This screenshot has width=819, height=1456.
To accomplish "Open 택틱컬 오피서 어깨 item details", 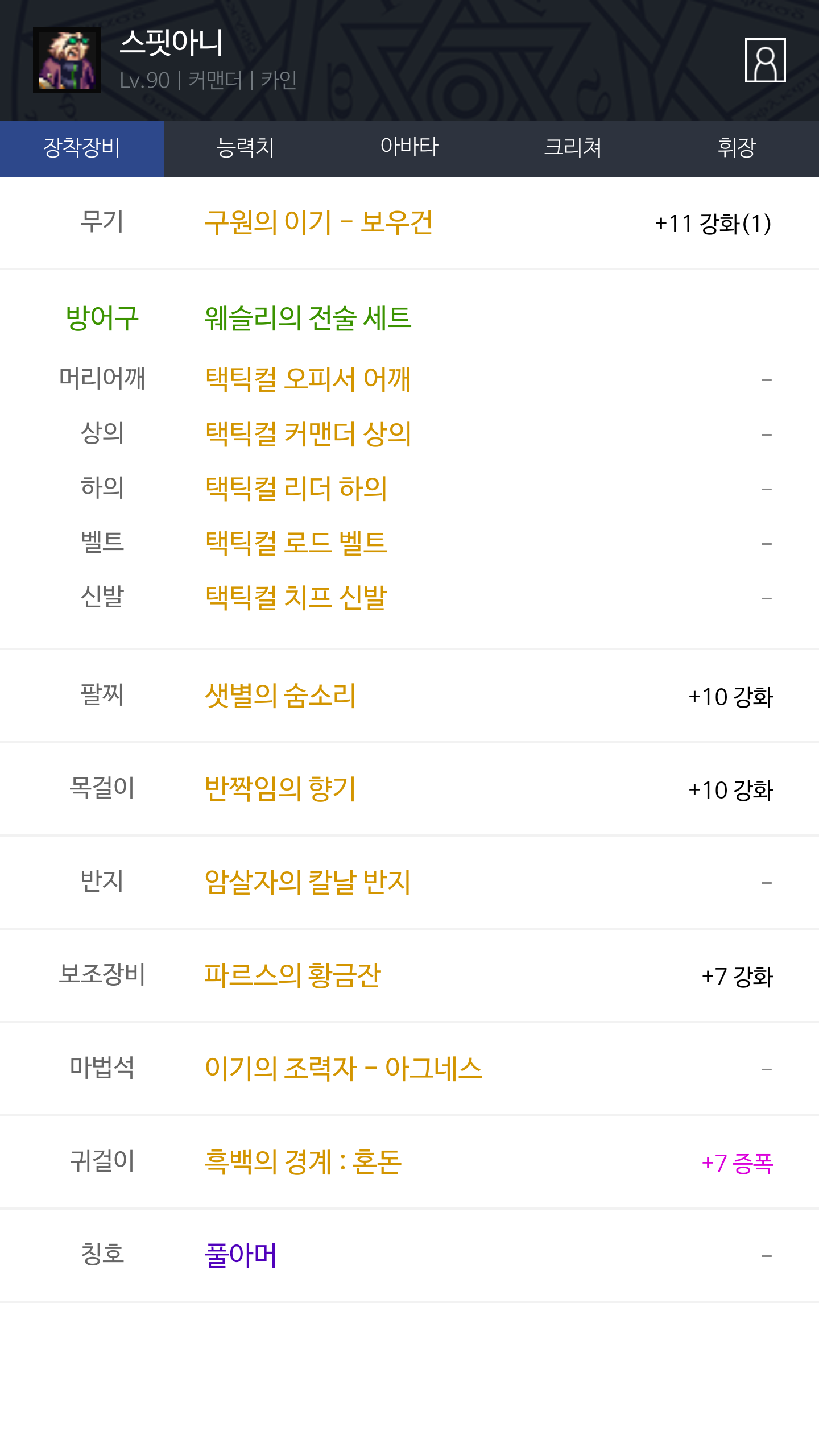I will point(308,379).
